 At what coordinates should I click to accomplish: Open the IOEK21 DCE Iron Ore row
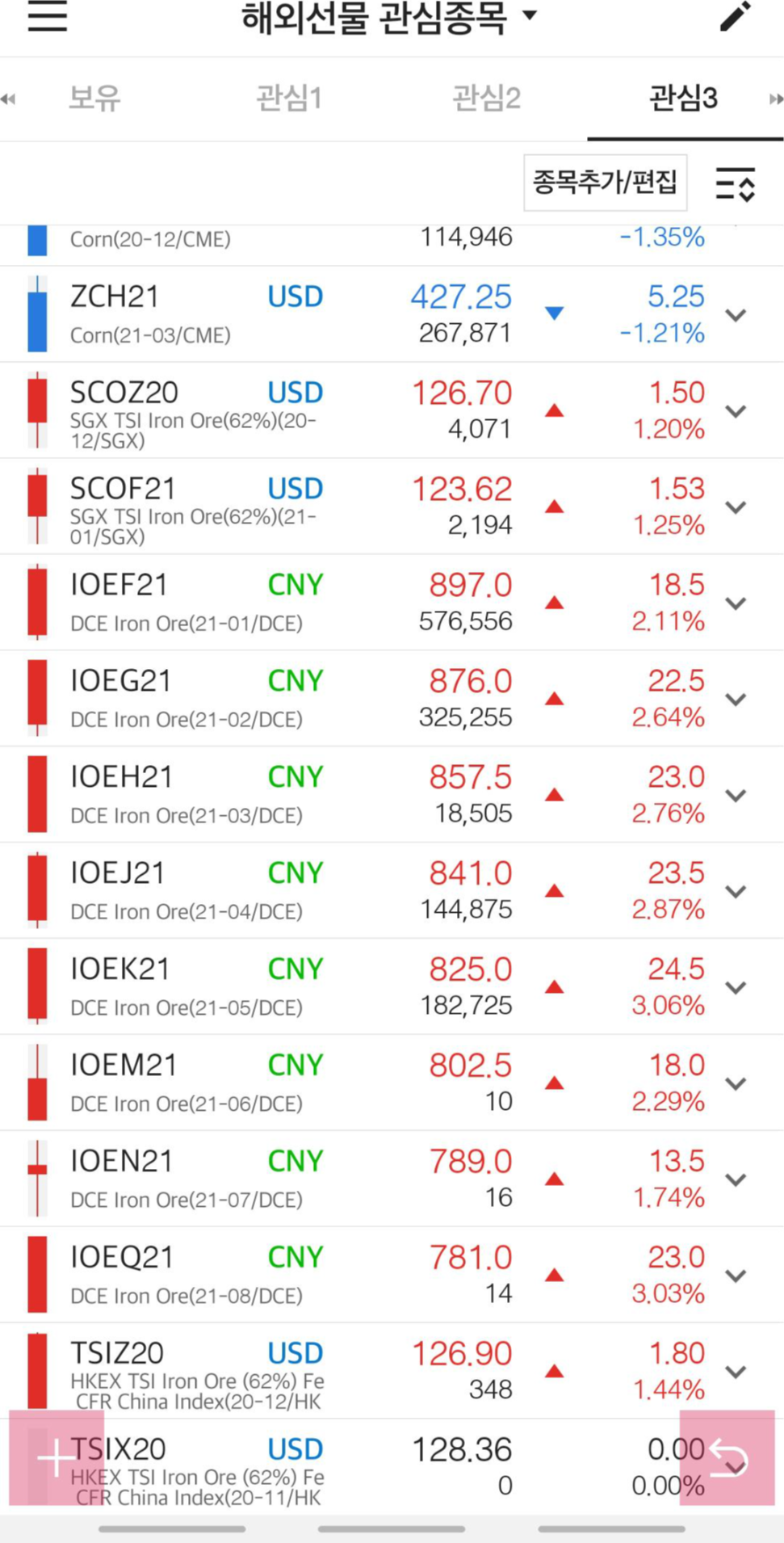[242, 986]
